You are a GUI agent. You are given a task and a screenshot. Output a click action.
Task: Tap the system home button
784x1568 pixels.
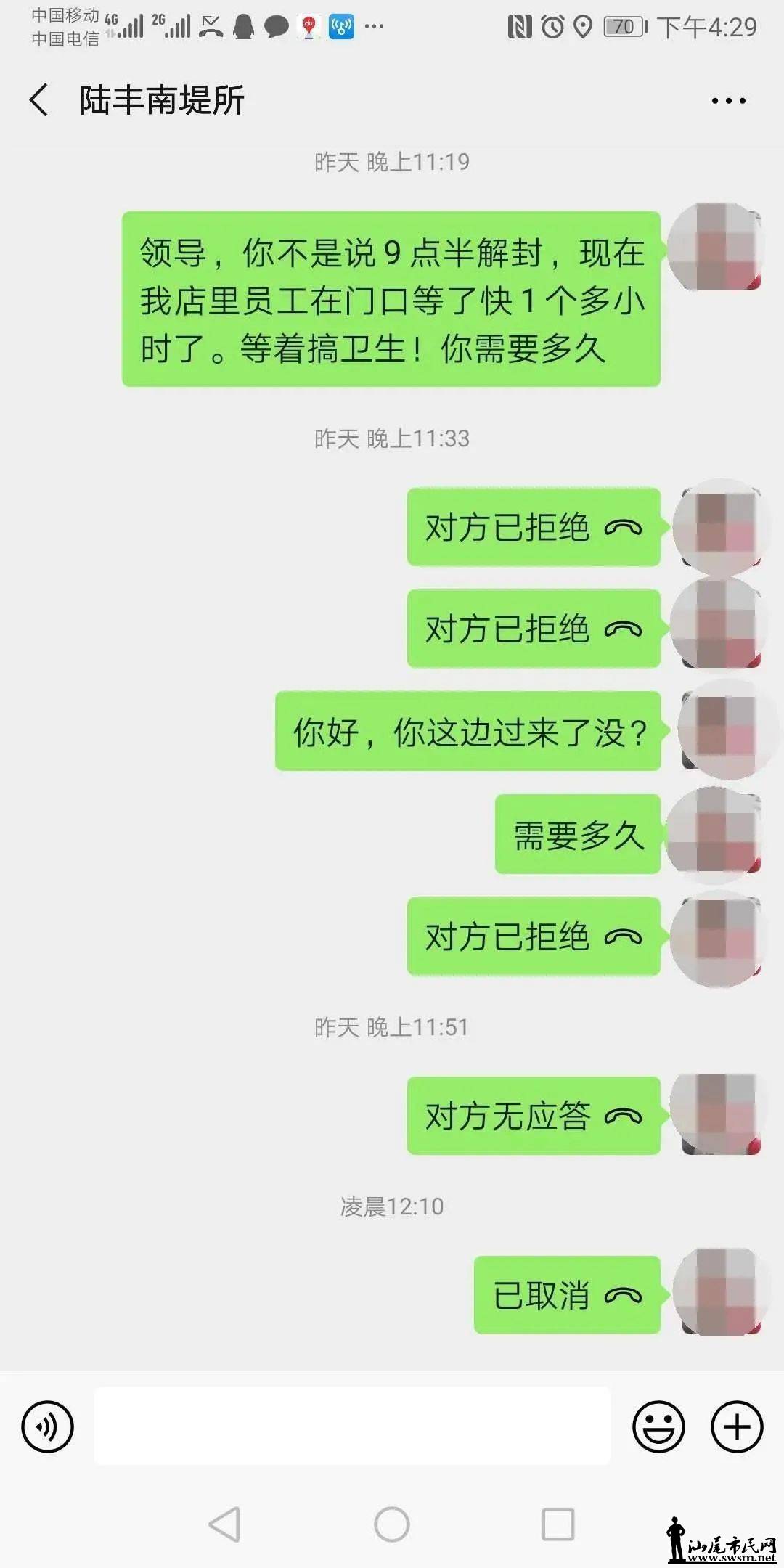coord(392,1524)
